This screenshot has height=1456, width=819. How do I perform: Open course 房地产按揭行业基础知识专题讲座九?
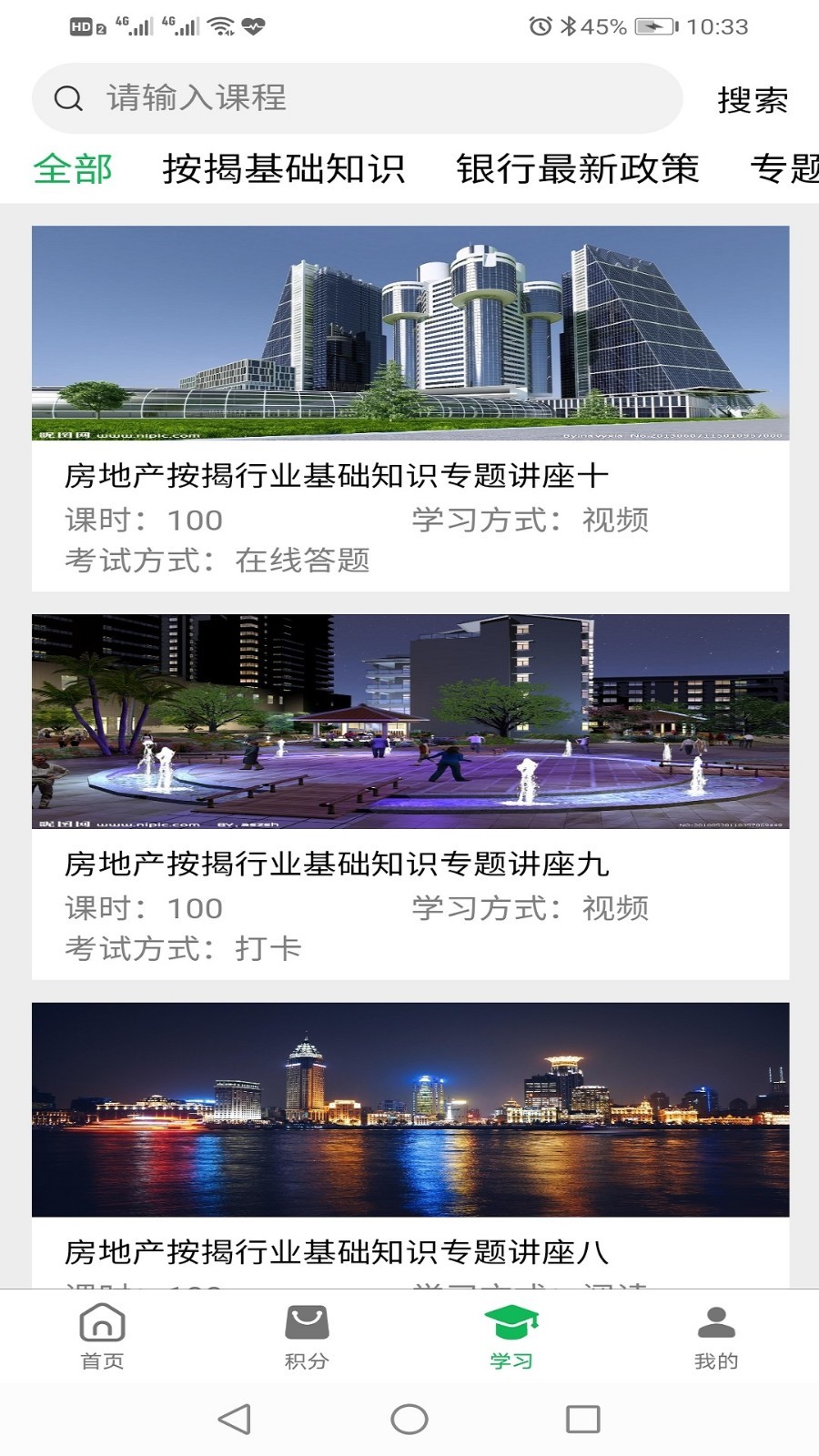click(x=410, y=796)
